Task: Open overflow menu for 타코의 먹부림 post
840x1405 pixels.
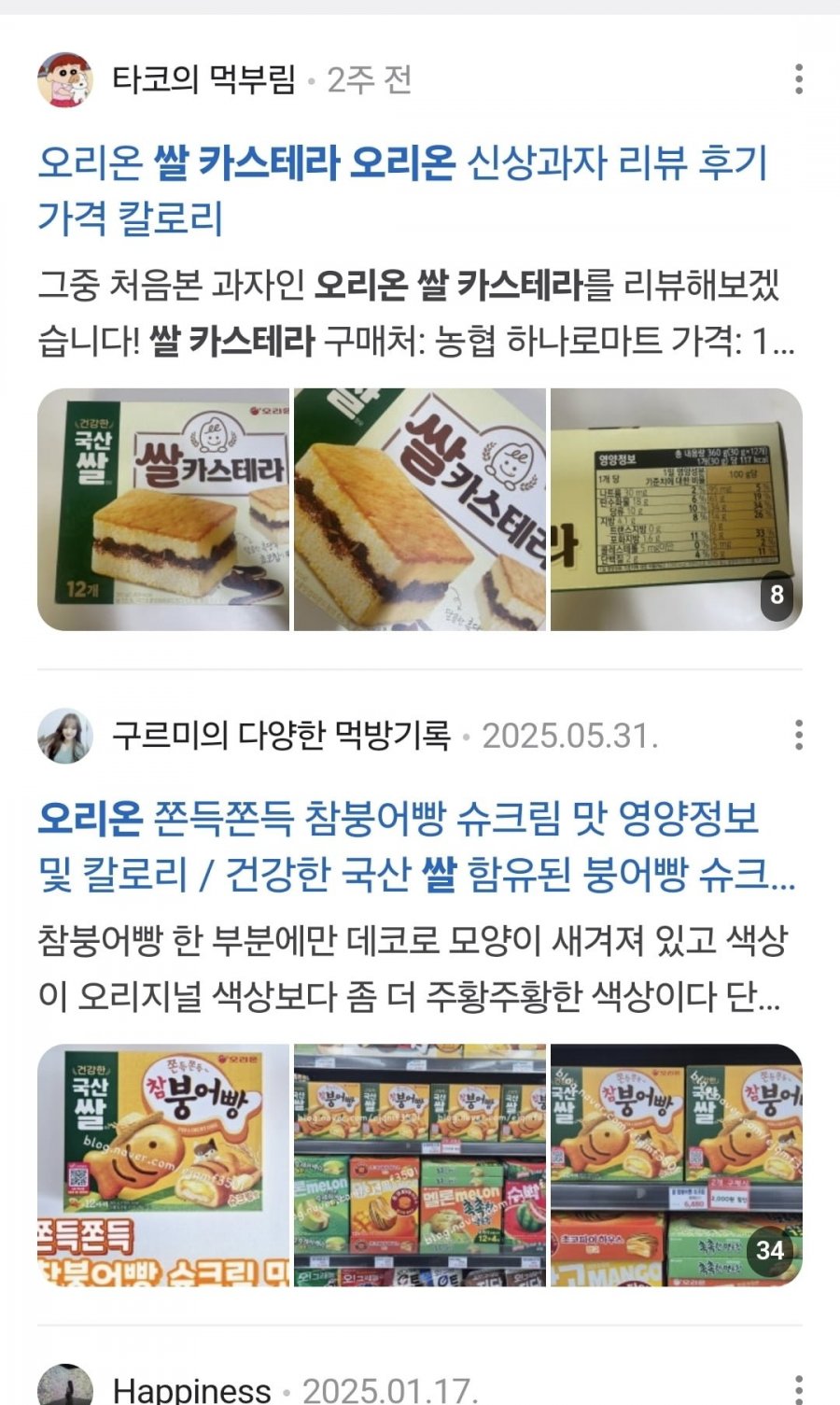Action: point(799,79)
